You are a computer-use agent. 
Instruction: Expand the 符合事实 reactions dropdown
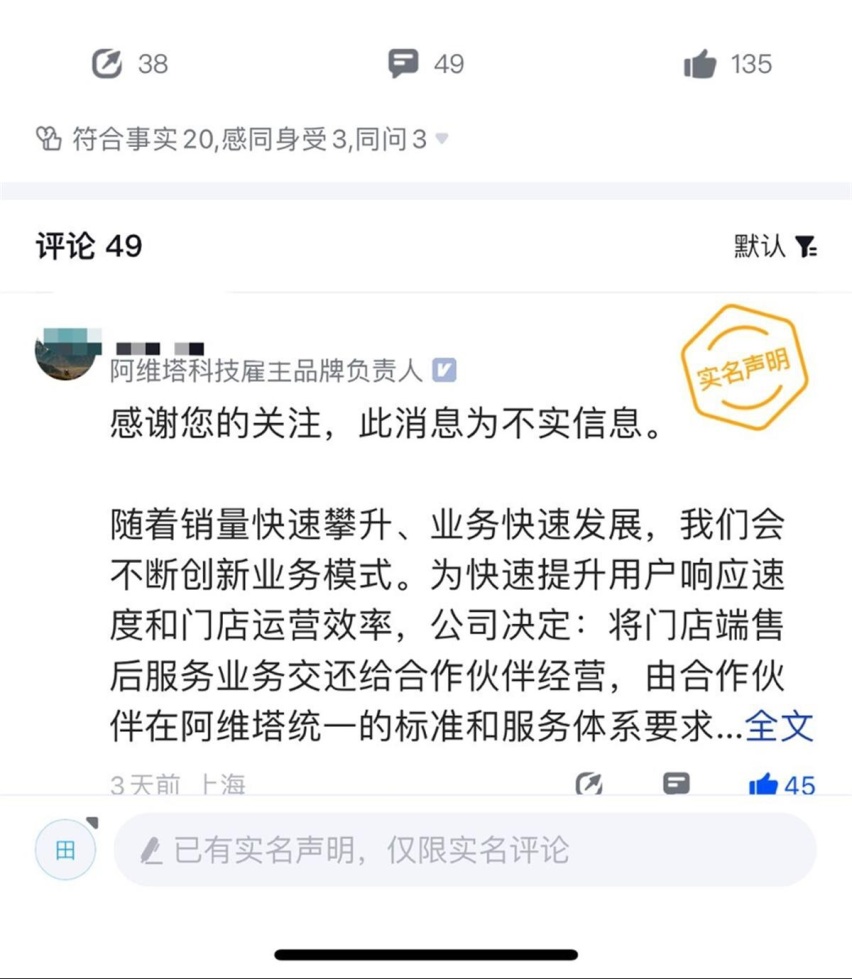(x=441, y=139)
